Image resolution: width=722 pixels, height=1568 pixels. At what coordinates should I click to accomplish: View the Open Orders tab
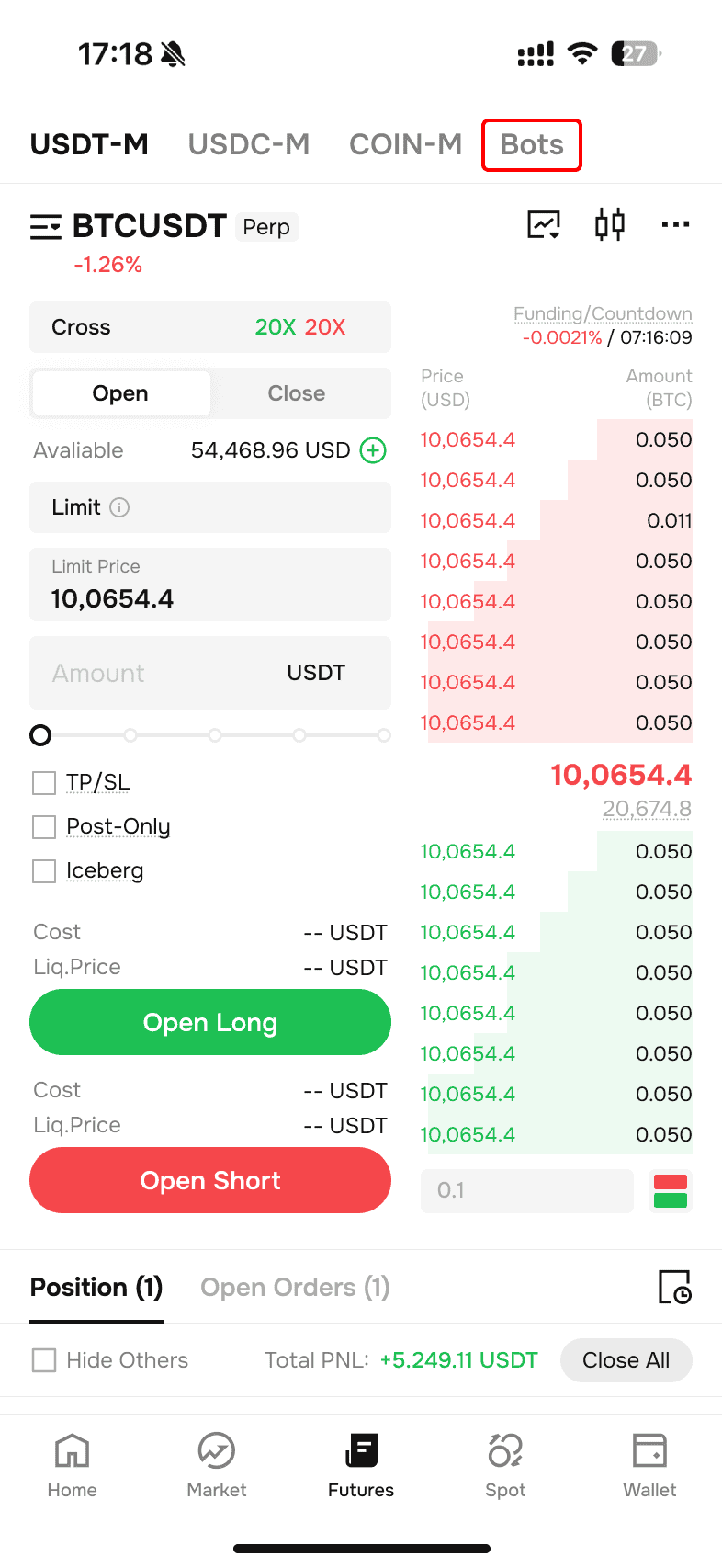coord(295,1288)
